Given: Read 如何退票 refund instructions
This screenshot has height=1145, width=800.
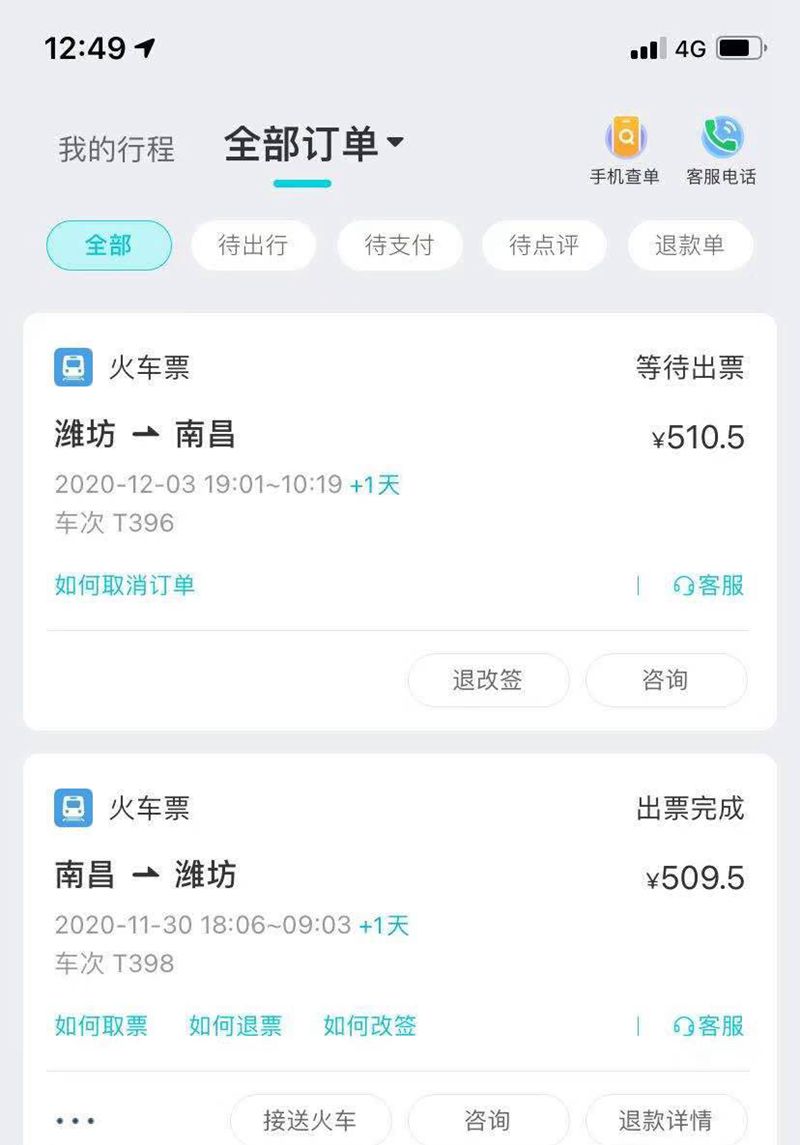Looking at the screenshot, I should coord(235,1025).
